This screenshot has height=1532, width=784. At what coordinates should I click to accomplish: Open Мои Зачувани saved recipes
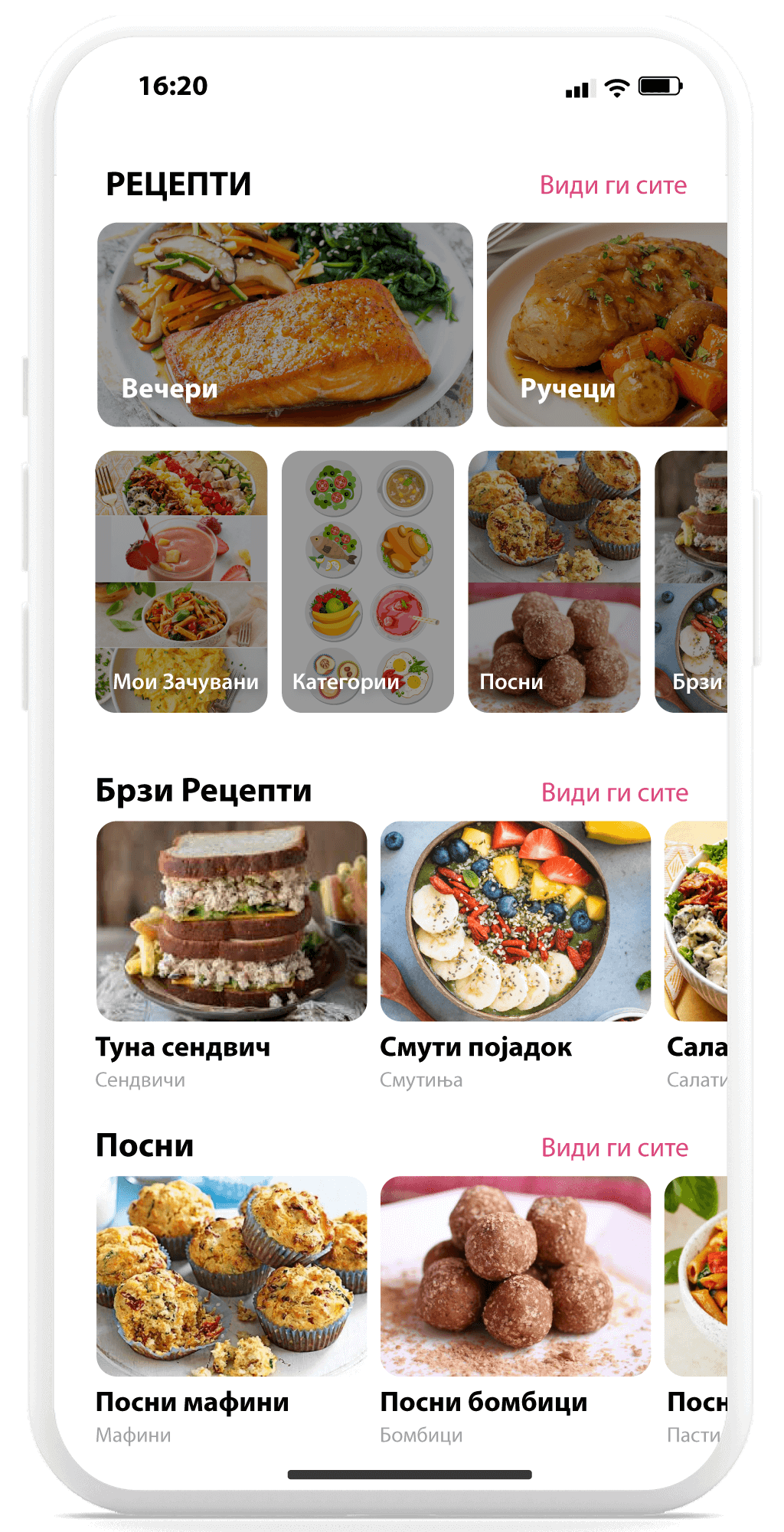click(x=181, y=582)
